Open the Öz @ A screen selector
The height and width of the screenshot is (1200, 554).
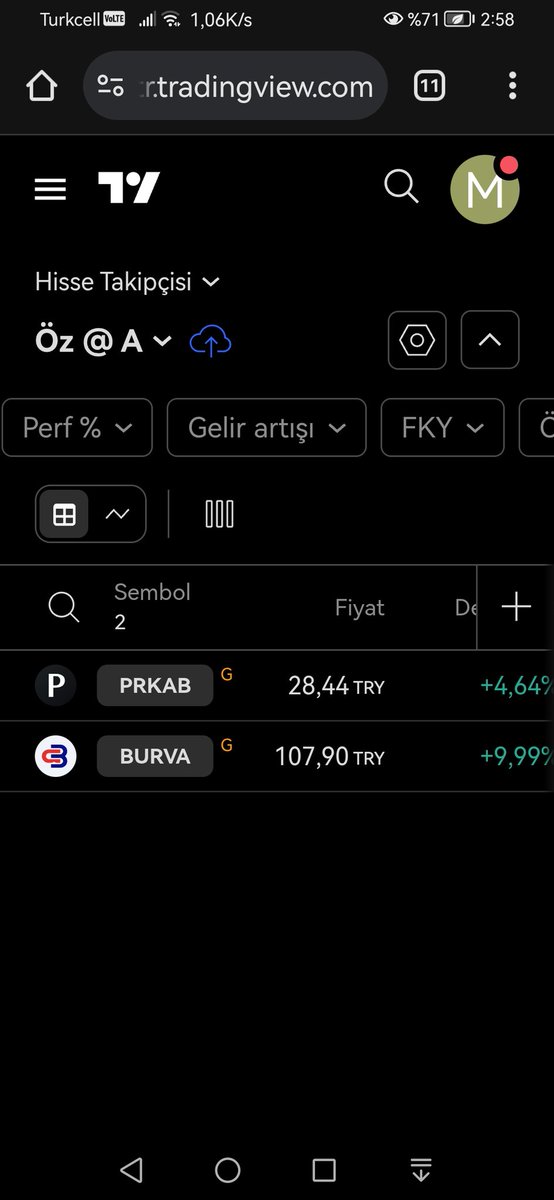(x=103, y=341)
